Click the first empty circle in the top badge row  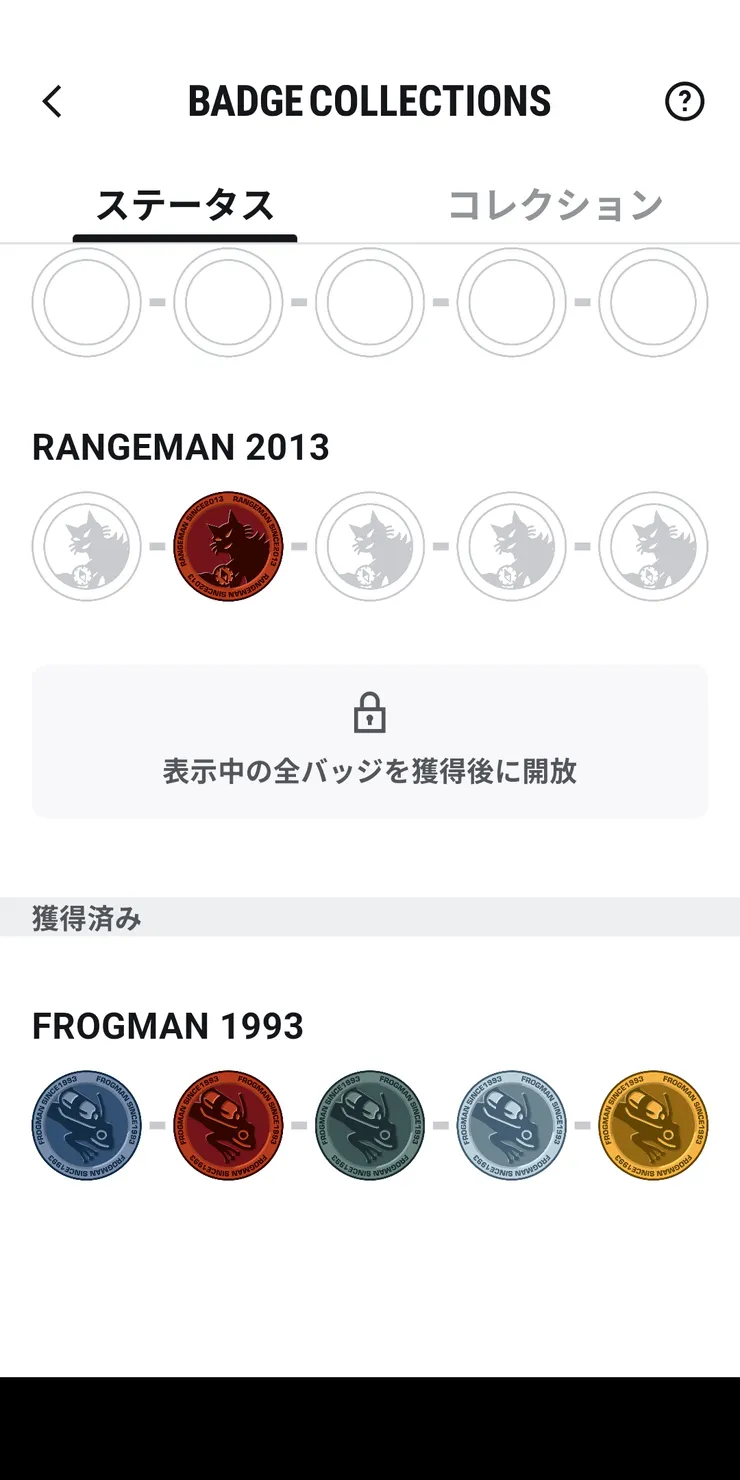[x=86, y=302]
